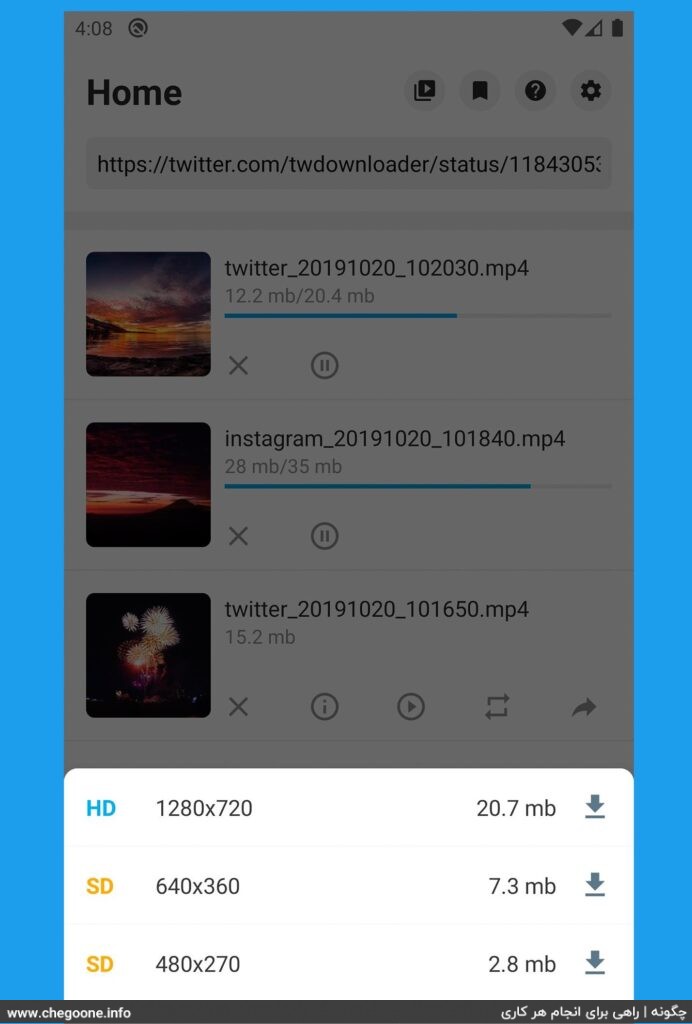Download the SD 640x360 version

click(595, 885)
